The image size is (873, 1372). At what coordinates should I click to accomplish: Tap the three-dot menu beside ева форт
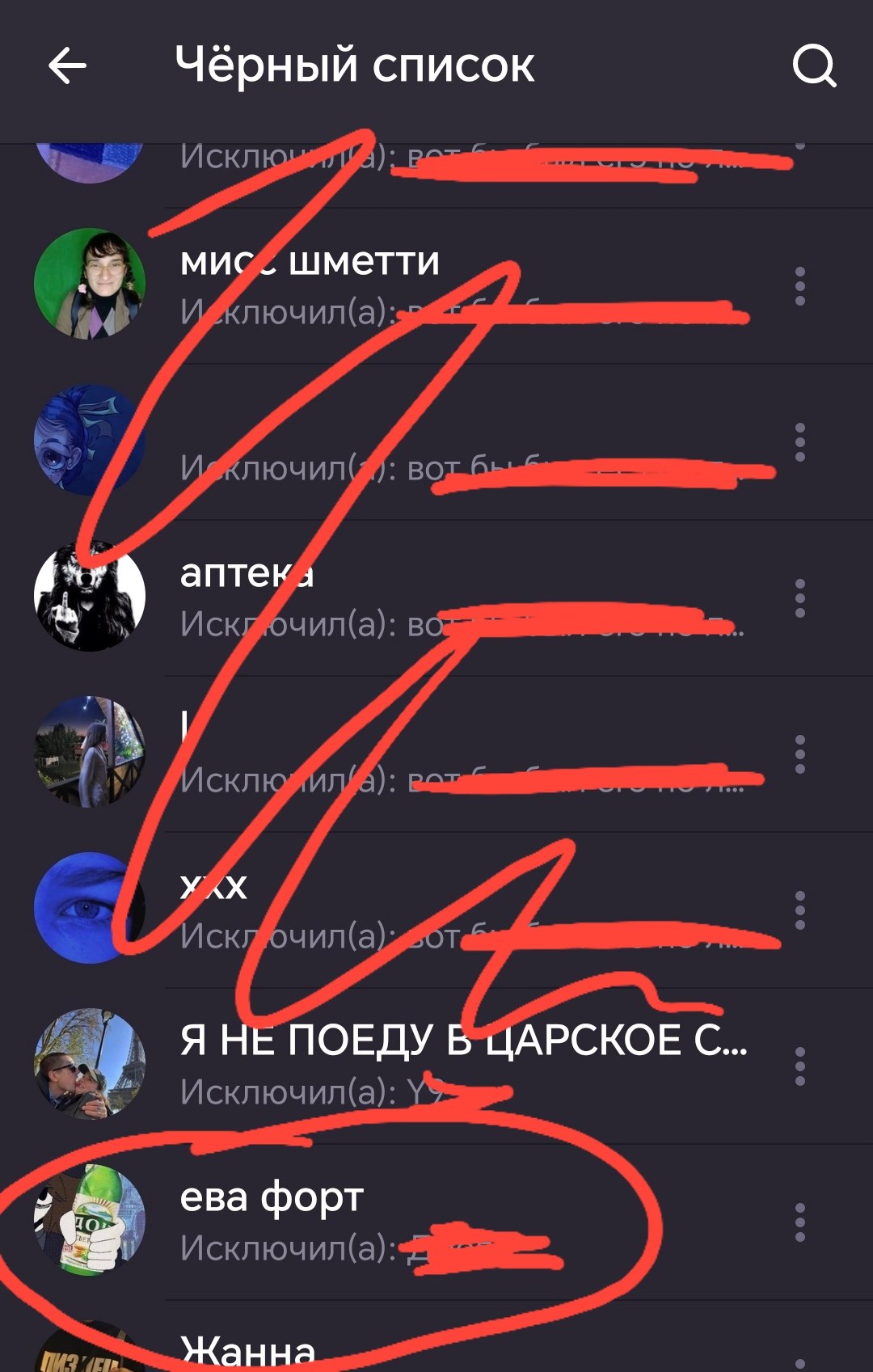(799, 1222)
